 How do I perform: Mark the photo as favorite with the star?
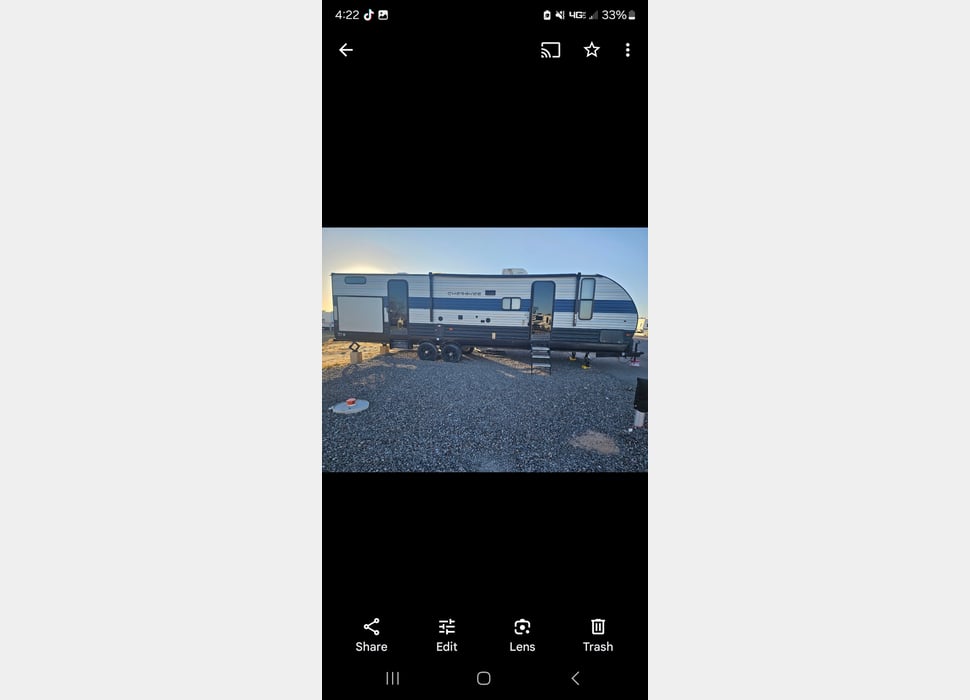click(x=592, y=50)
